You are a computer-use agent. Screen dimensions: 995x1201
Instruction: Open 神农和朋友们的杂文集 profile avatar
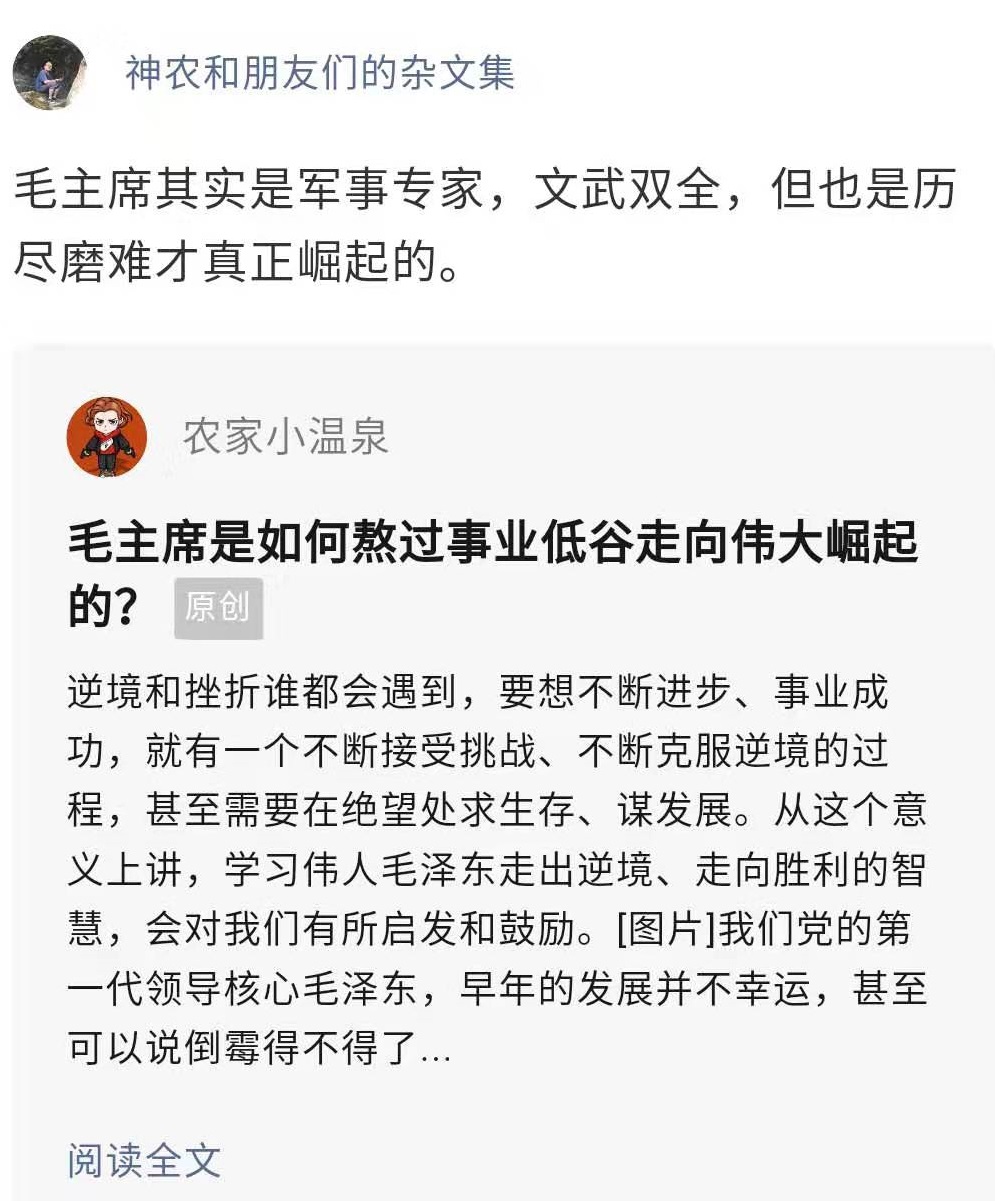pos(49,73)
